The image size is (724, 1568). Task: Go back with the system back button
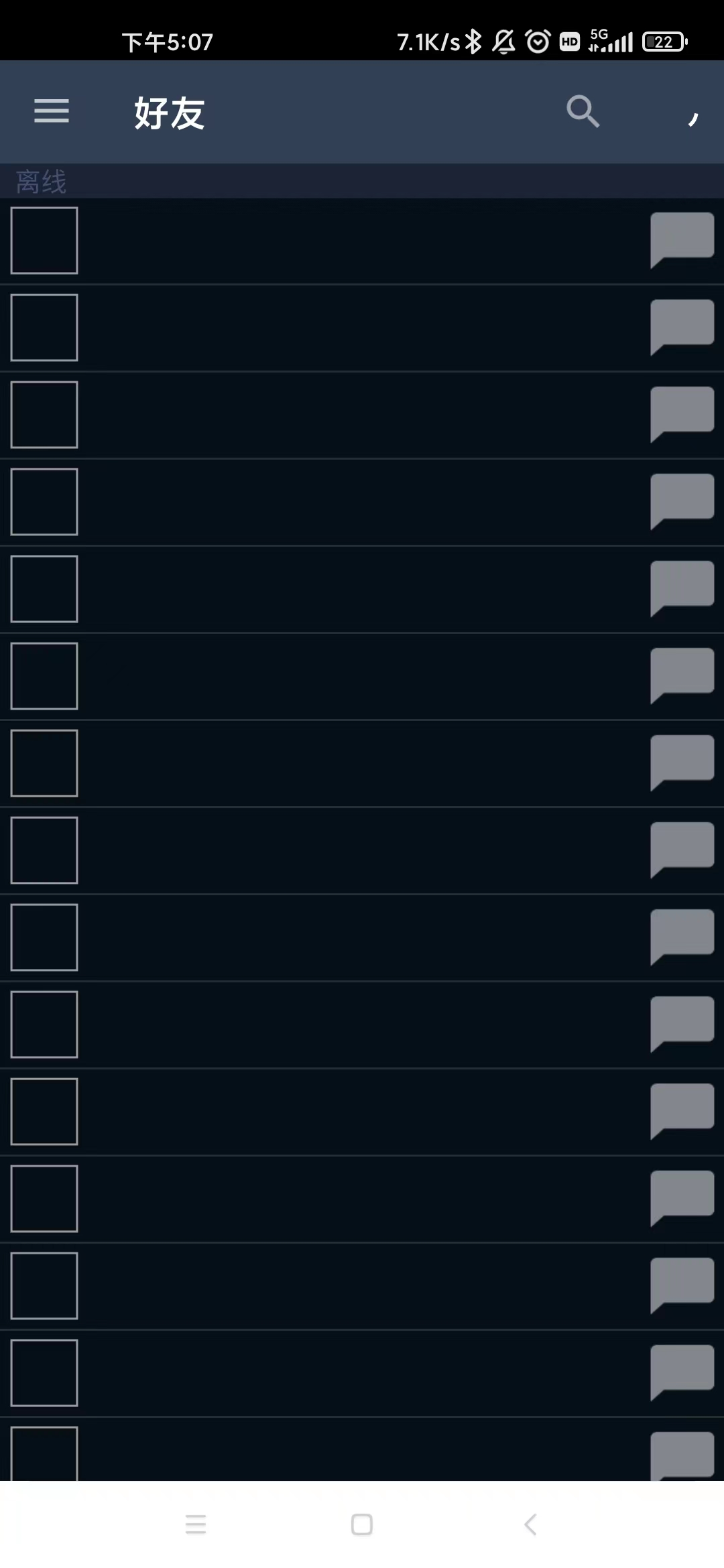pos(530,1524)
